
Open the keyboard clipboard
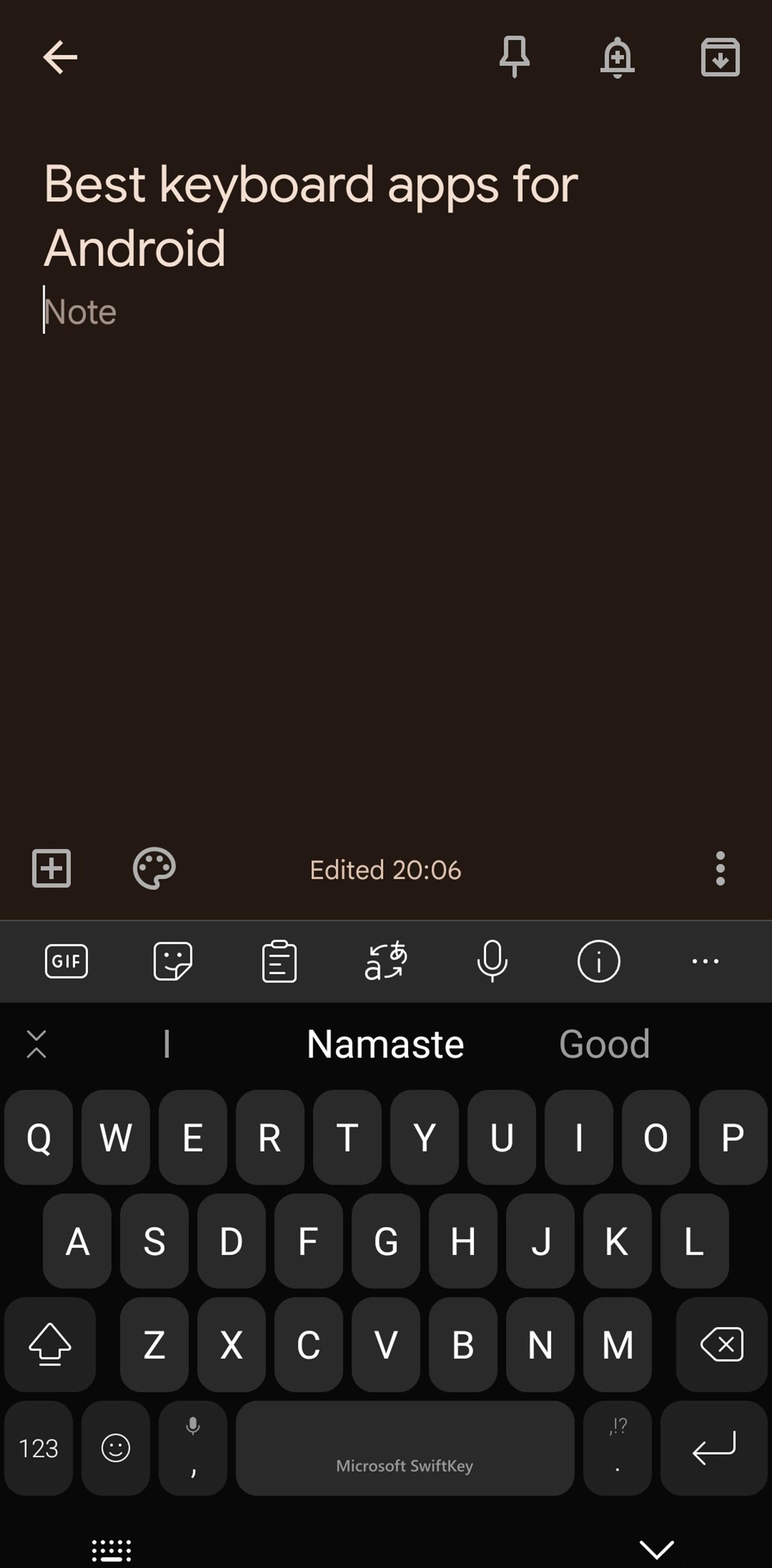[x=279, y=961]
